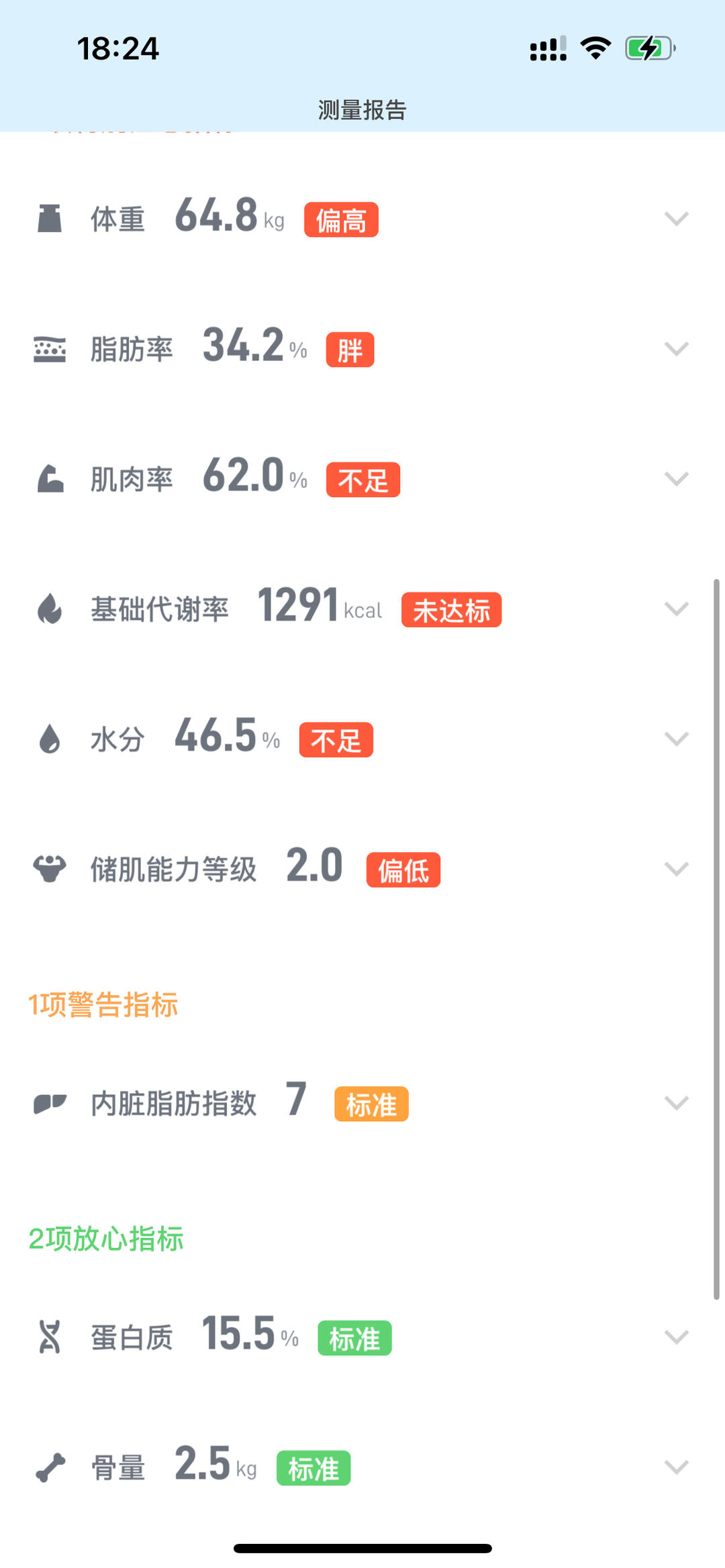This screenshot has width=725, height=1568.
Task: Show details for 骨量 2.5 kg
Action: click(676, 1467)
